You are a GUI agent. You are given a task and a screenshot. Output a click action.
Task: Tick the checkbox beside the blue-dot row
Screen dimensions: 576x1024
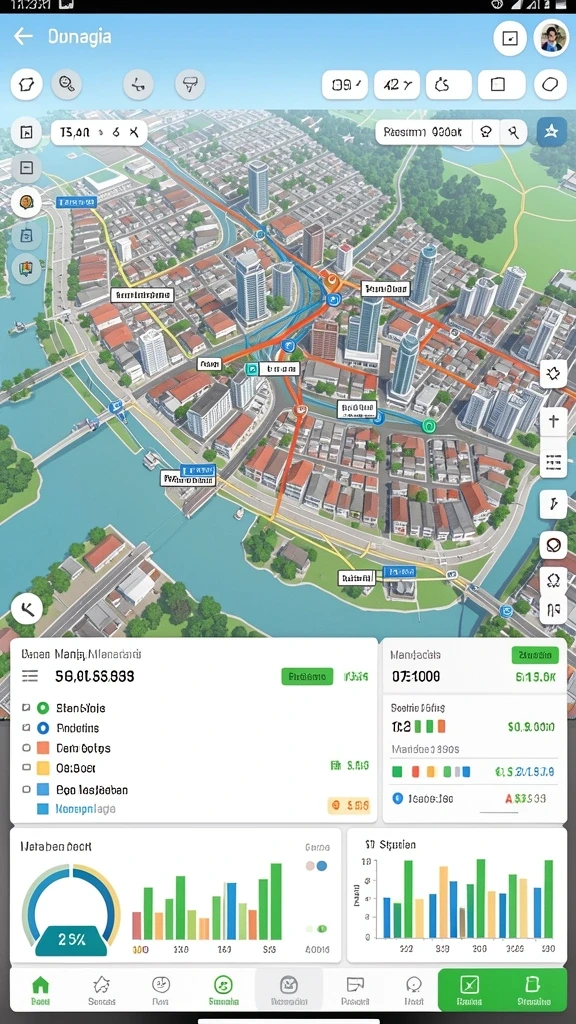(x=26, y=728)
